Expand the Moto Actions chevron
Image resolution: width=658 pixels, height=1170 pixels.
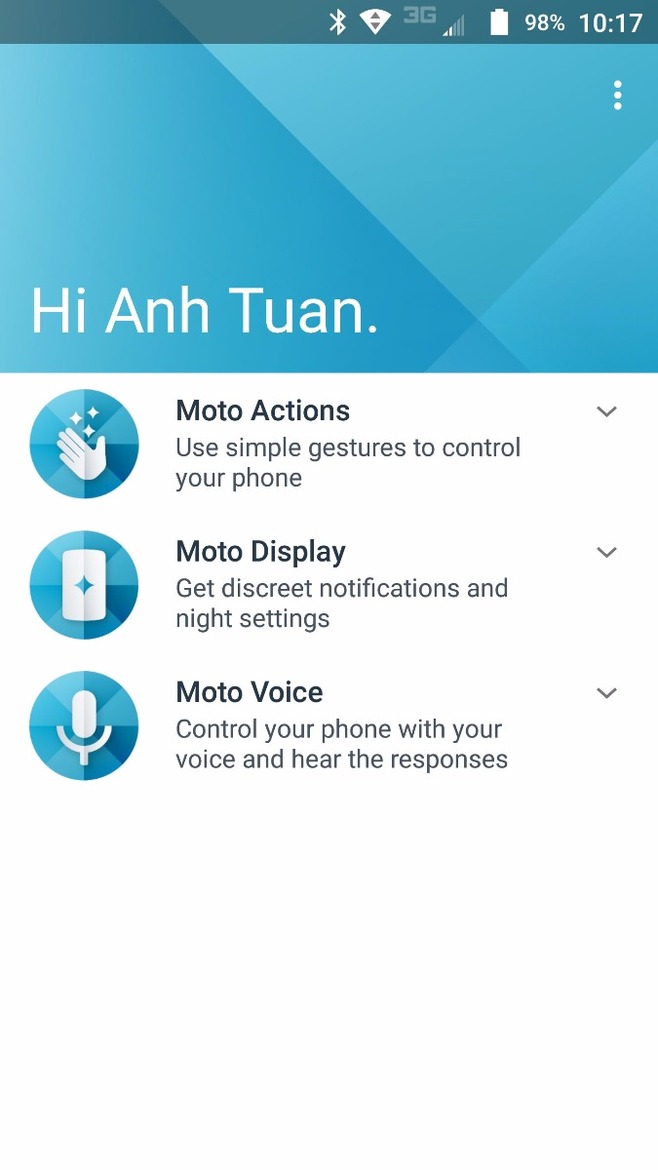coord(606,411)
